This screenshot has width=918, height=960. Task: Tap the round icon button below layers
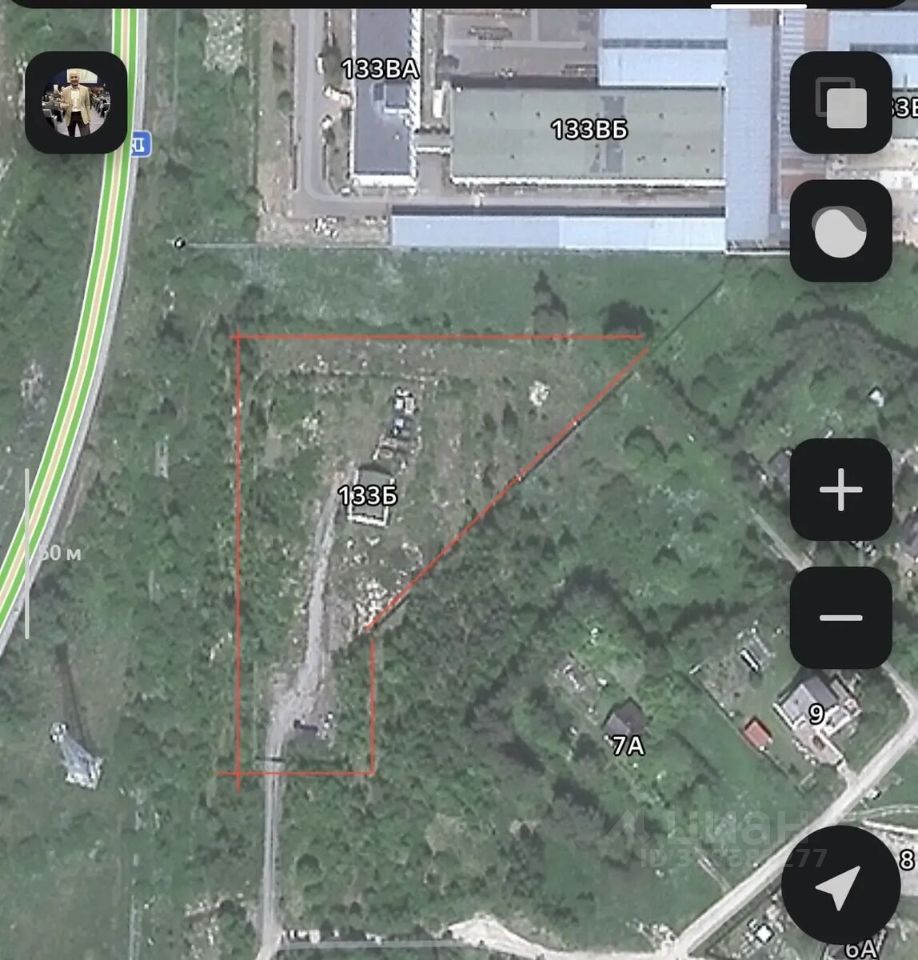[841, 231]
